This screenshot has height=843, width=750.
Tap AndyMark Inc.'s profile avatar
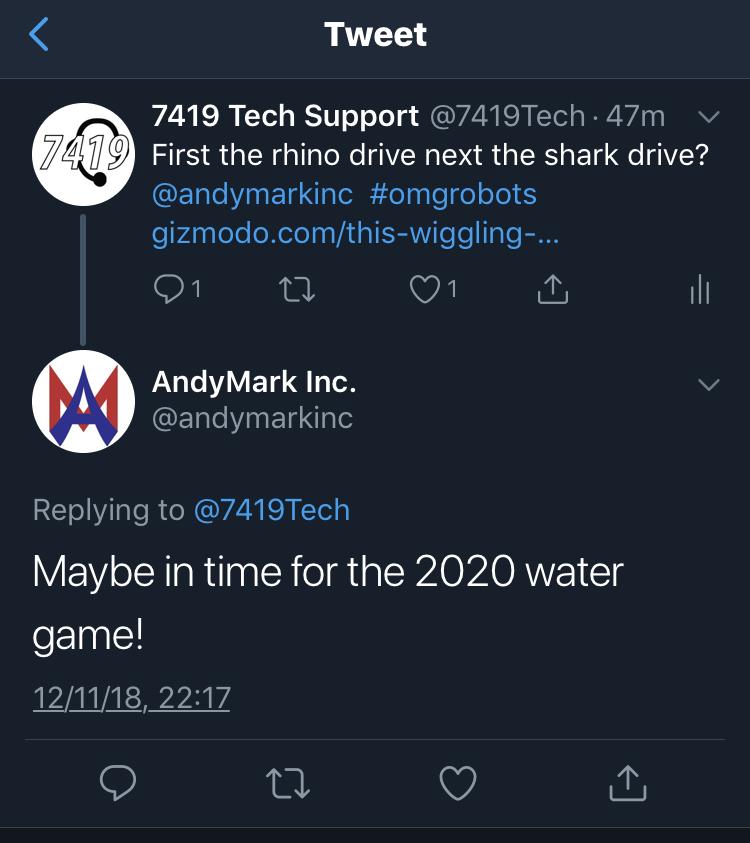85,400
